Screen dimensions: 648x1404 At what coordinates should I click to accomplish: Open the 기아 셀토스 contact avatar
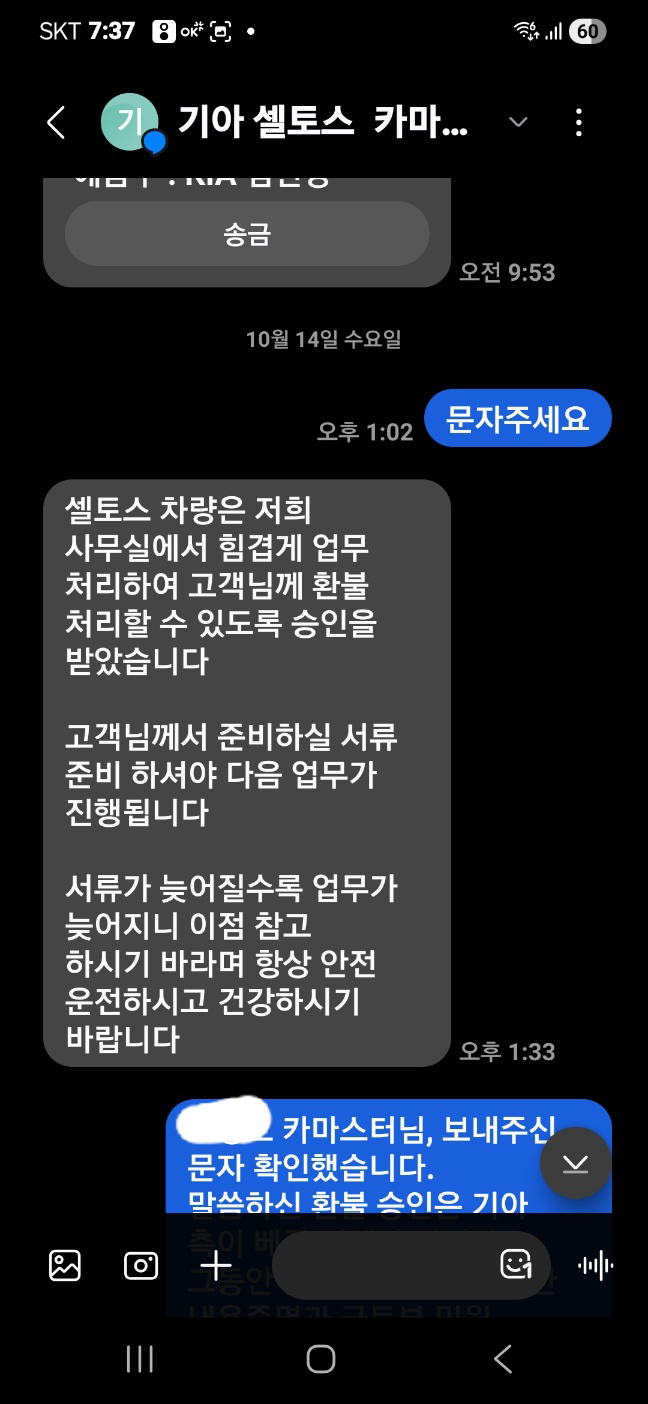tap(131, 123)
